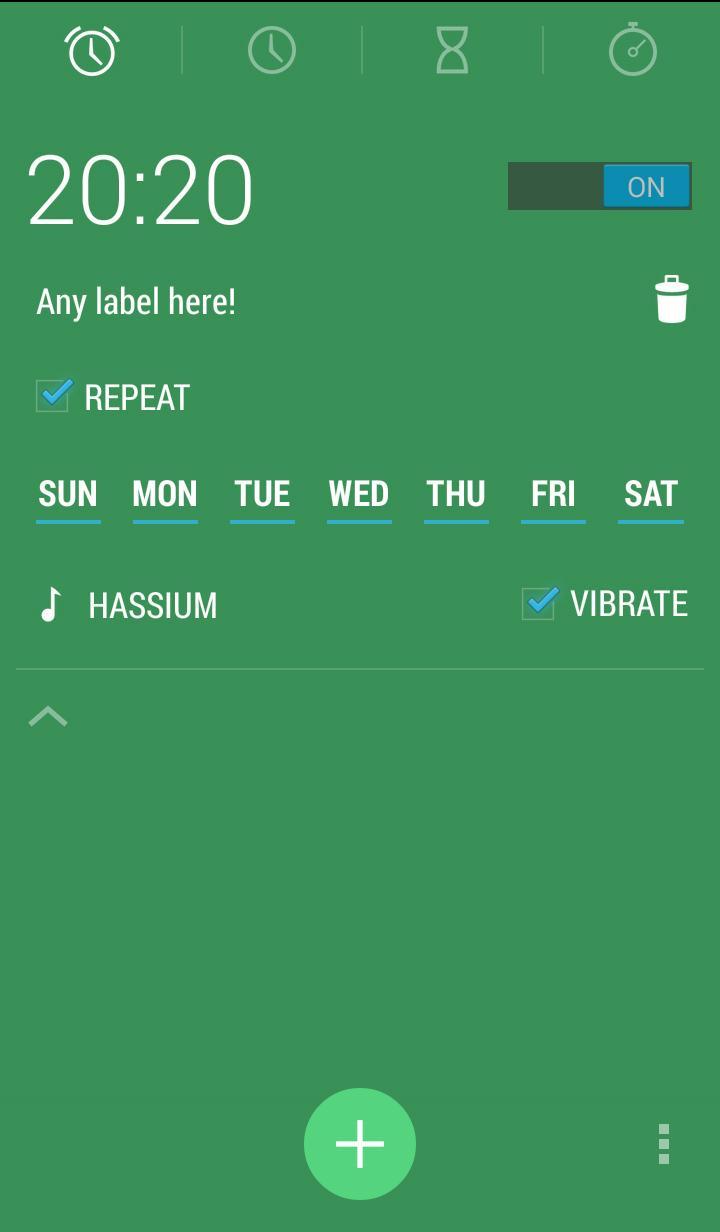The width and height of the screenshot is (720, 1232).
Task: Edit the alarm time 20:20
Action: pyautogui.click(x=140, y=186)
